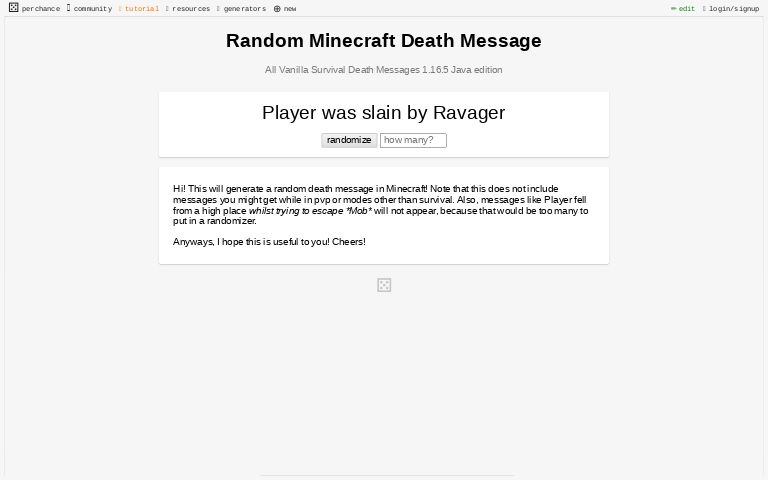Browse the generators list
Screen dimensions: 768x480
click(x=244, y=8)
